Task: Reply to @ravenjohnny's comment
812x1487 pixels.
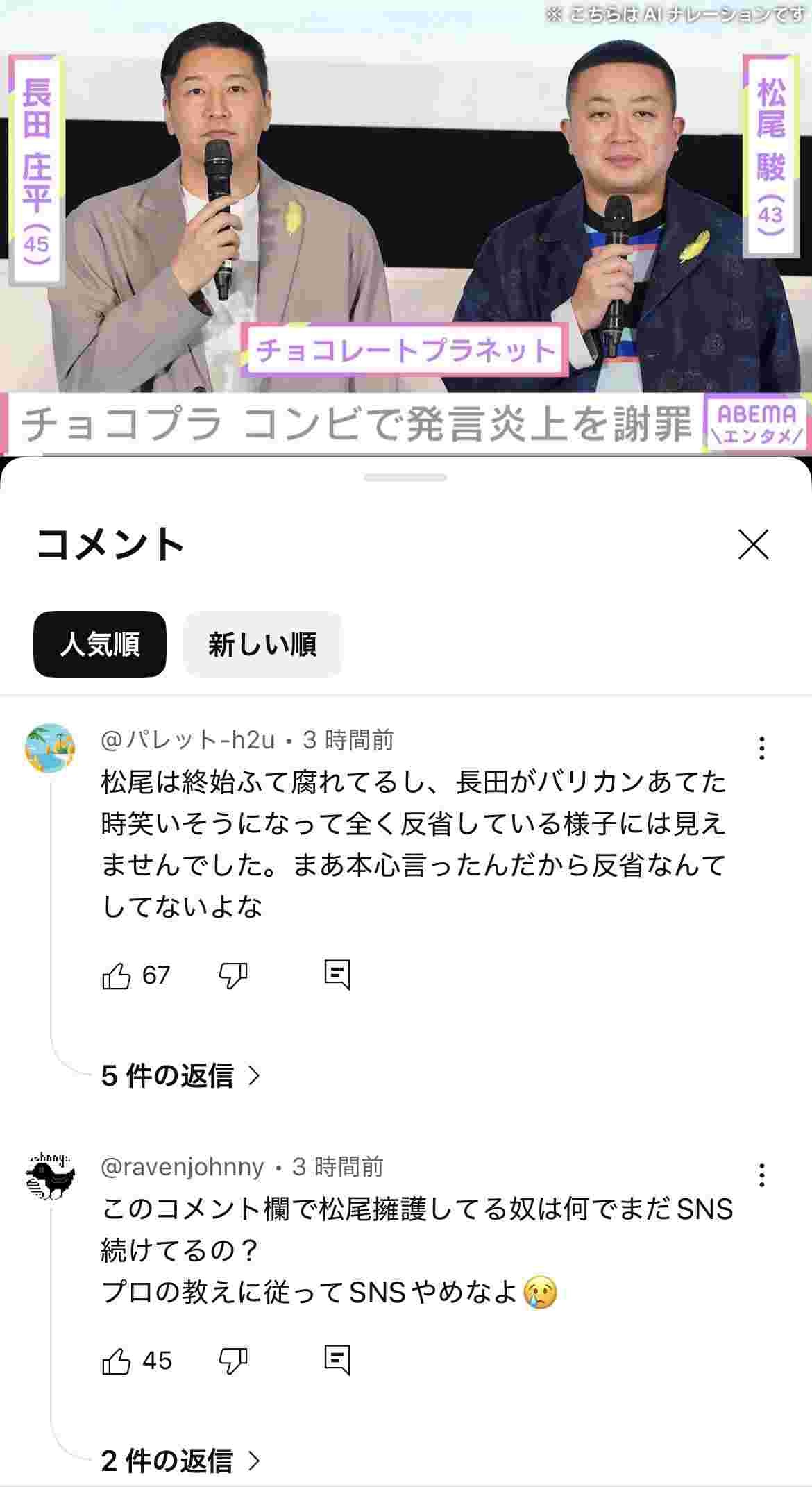Action: [x=337, y=1361]
